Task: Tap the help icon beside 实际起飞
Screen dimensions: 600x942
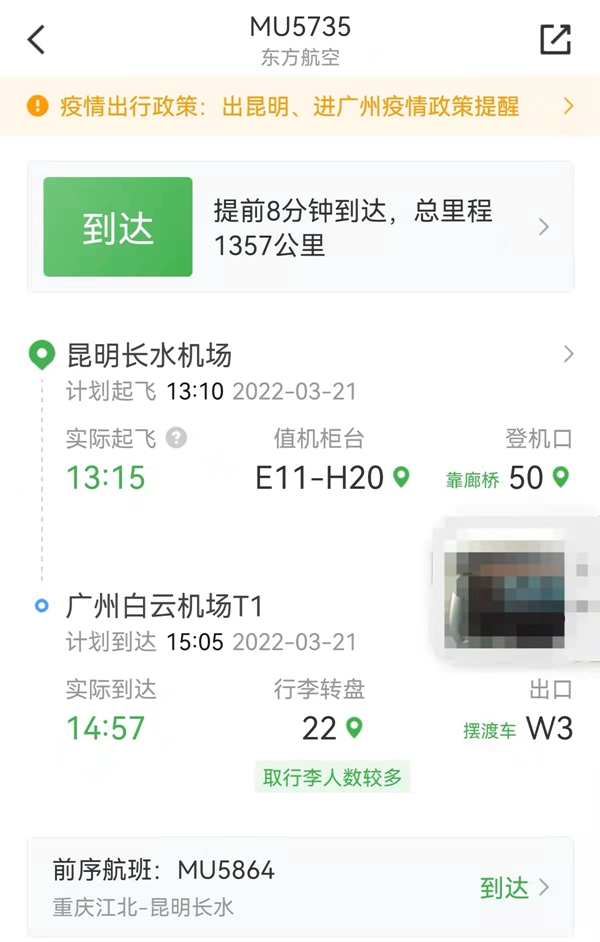Action: click(177, 437)
